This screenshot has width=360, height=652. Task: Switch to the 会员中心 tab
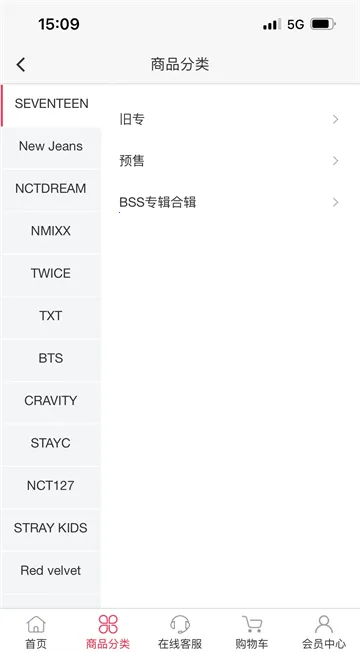pyautogui.click(x=324, y=632)
